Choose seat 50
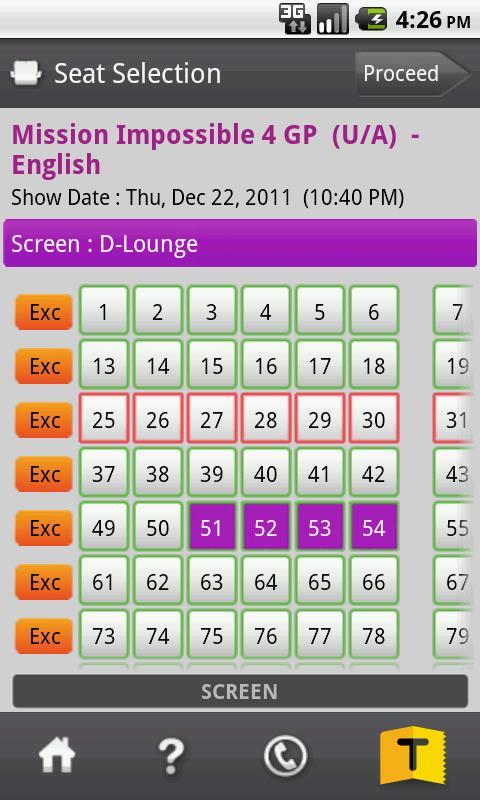 [158, 527]
